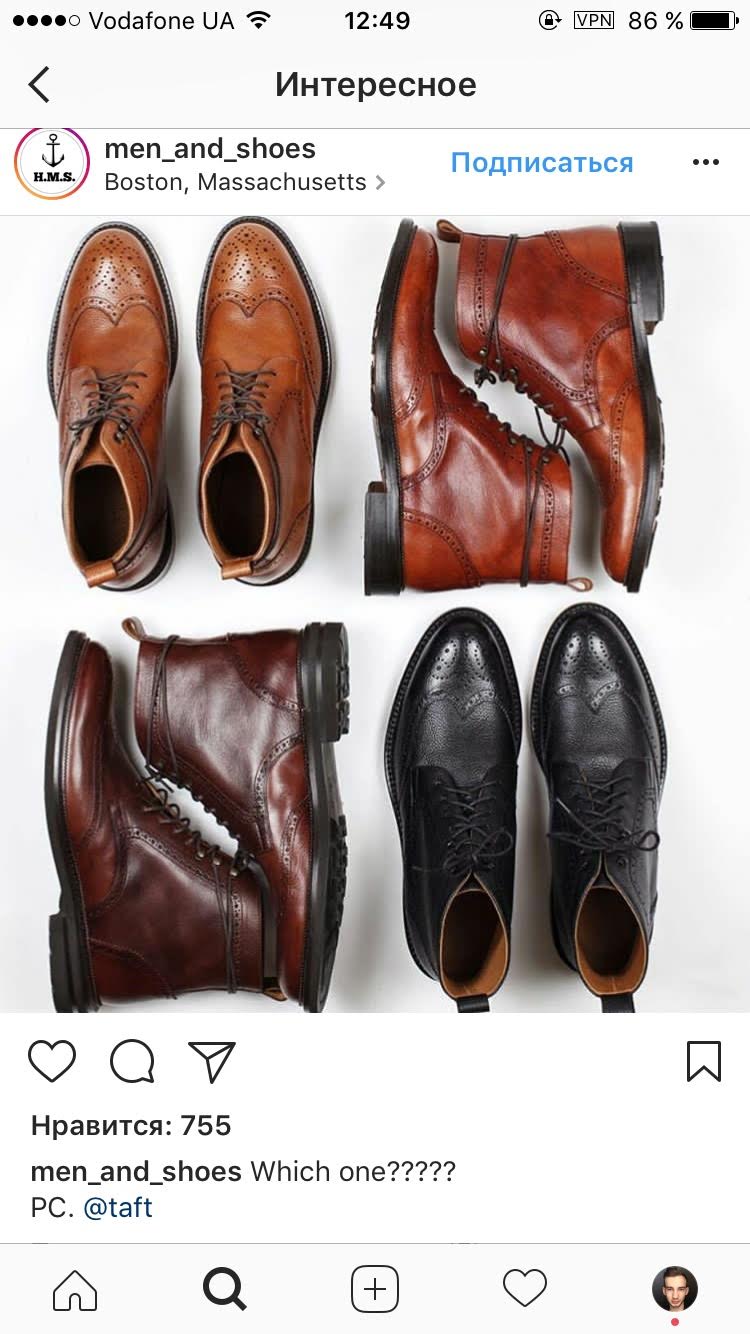This screenshot has height=1334, width=750.
Task: Like the post with the heart icon
Action: [x=52, y=1062]
